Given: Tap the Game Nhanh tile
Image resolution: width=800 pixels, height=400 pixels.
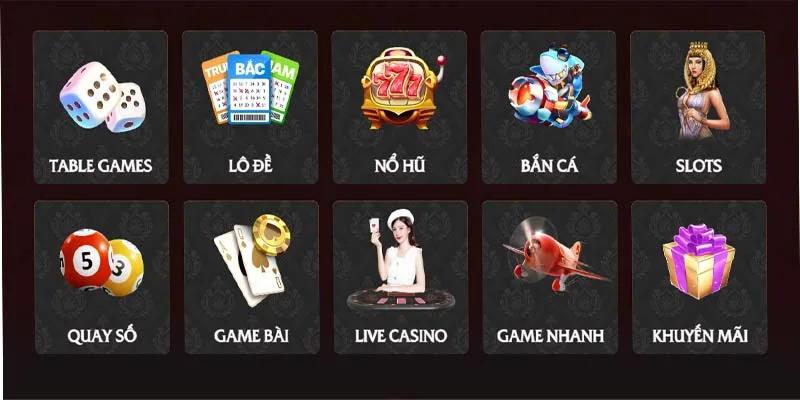Looking at the screenshot, I should point(549,277).
